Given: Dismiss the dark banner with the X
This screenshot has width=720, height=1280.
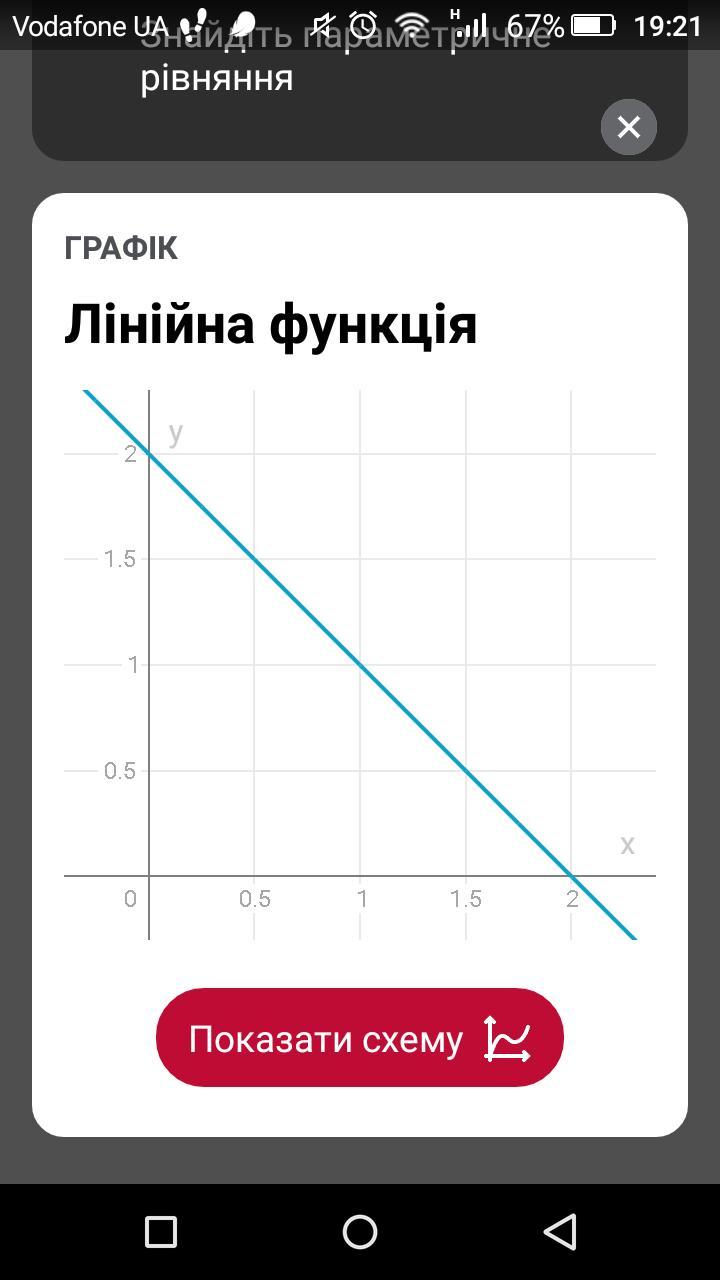Looking at the screenshot, I should pos(629,127).
